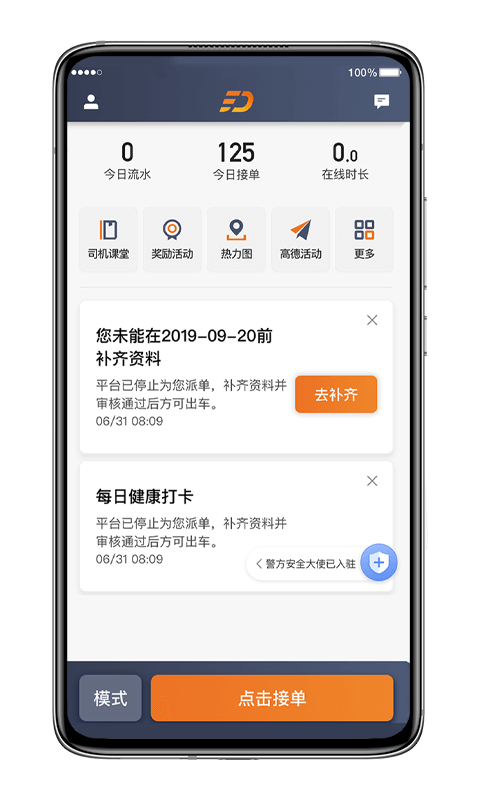Tap 点击接单 to start taking orders

(x=272, y=698)
